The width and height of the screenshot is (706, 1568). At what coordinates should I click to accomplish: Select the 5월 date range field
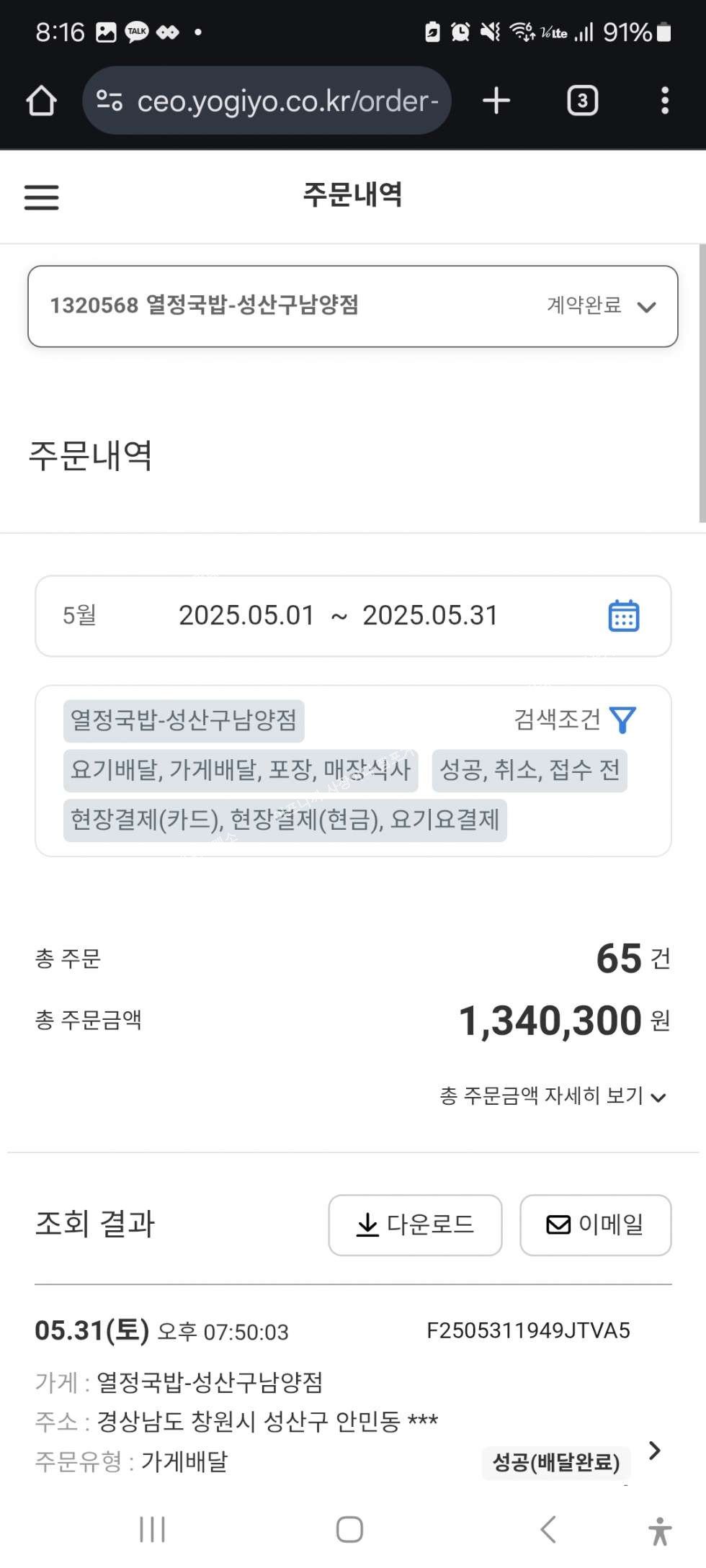(x=353, y=616)
